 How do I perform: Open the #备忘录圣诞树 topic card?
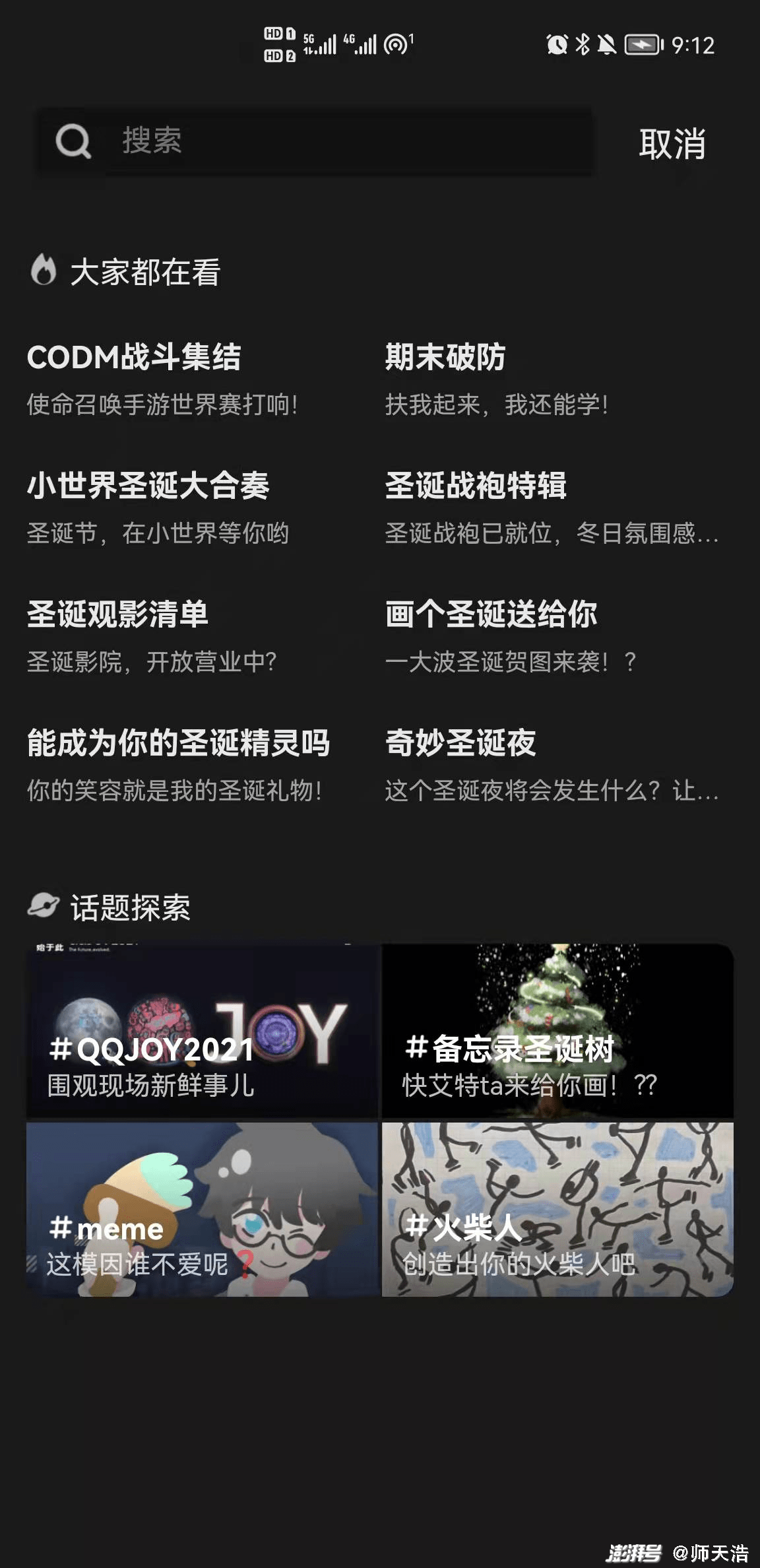[x=557, y=1032]
